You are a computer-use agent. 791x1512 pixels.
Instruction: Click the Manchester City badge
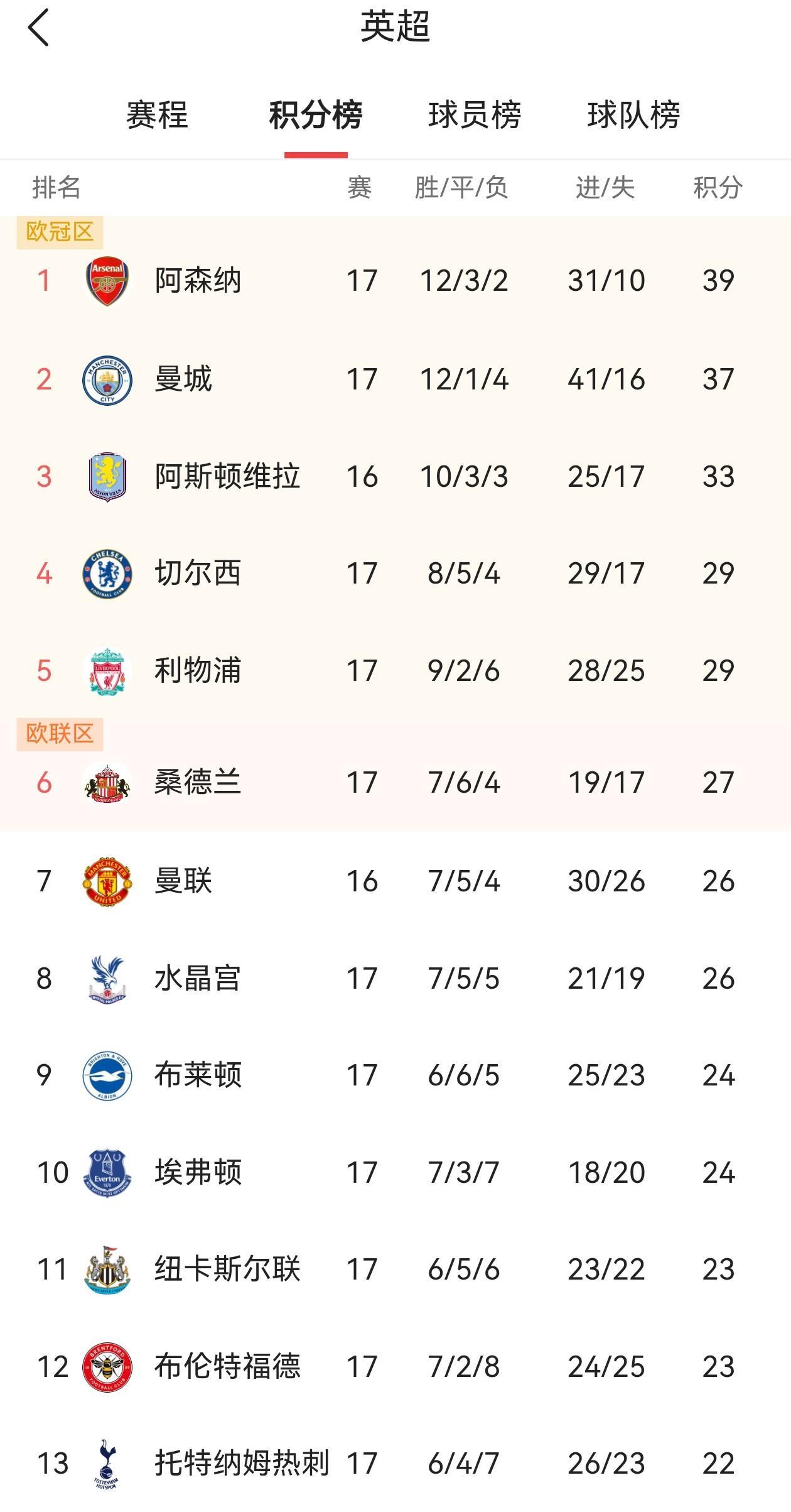coord(107,378)
